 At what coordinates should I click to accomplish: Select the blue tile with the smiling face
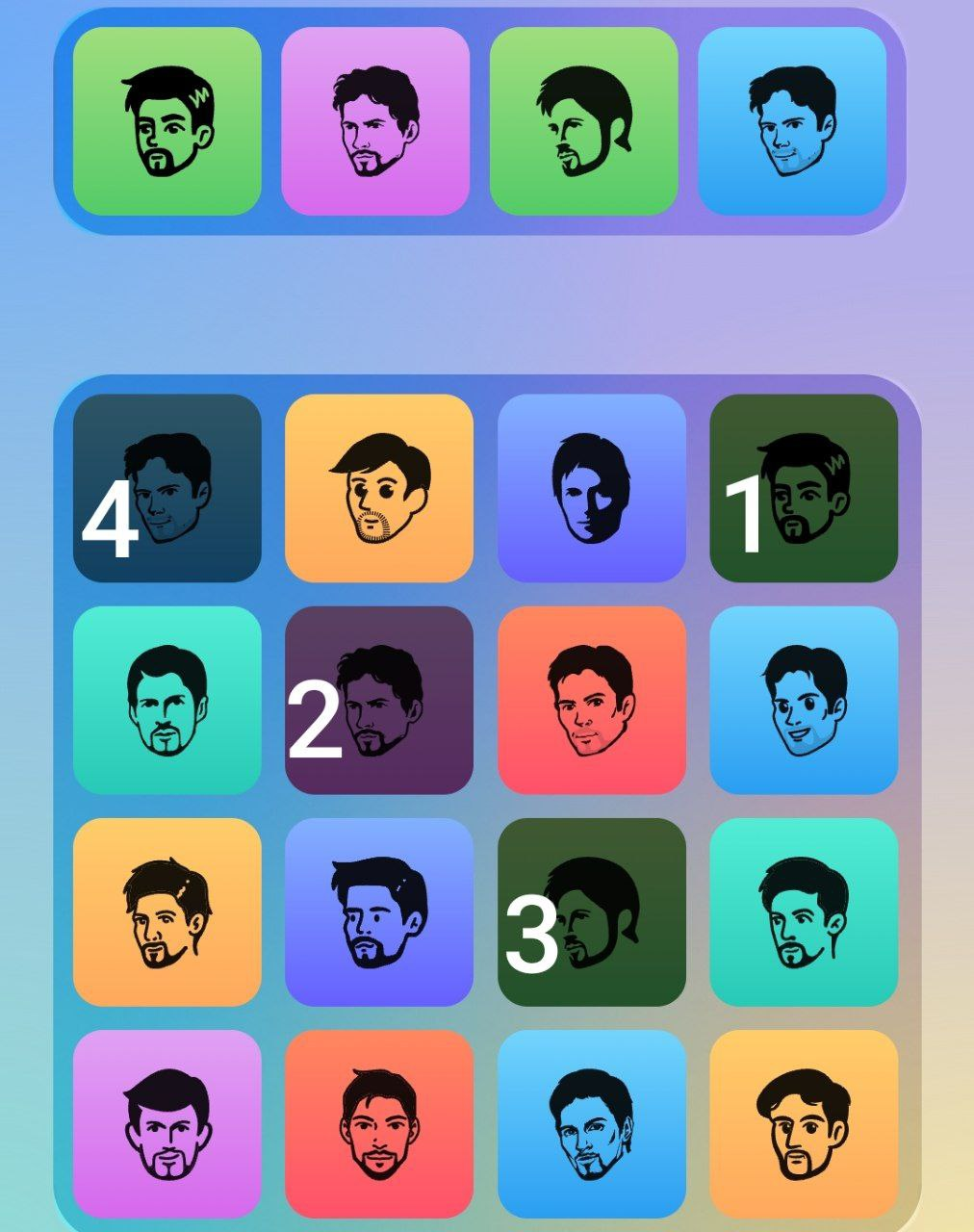tap(804, 700)
